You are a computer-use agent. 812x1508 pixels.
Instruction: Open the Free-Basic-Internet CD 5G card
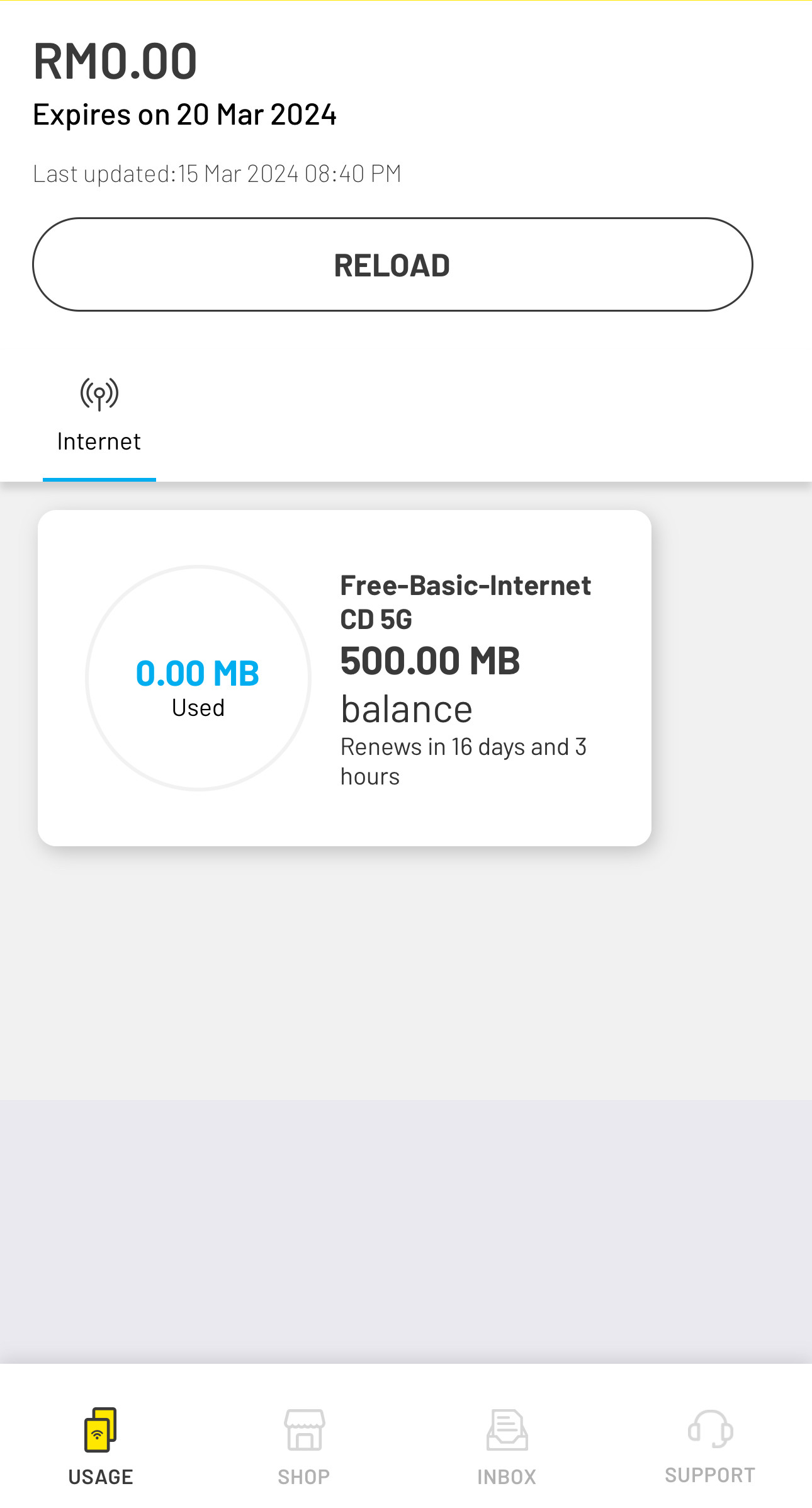(344, 678)
